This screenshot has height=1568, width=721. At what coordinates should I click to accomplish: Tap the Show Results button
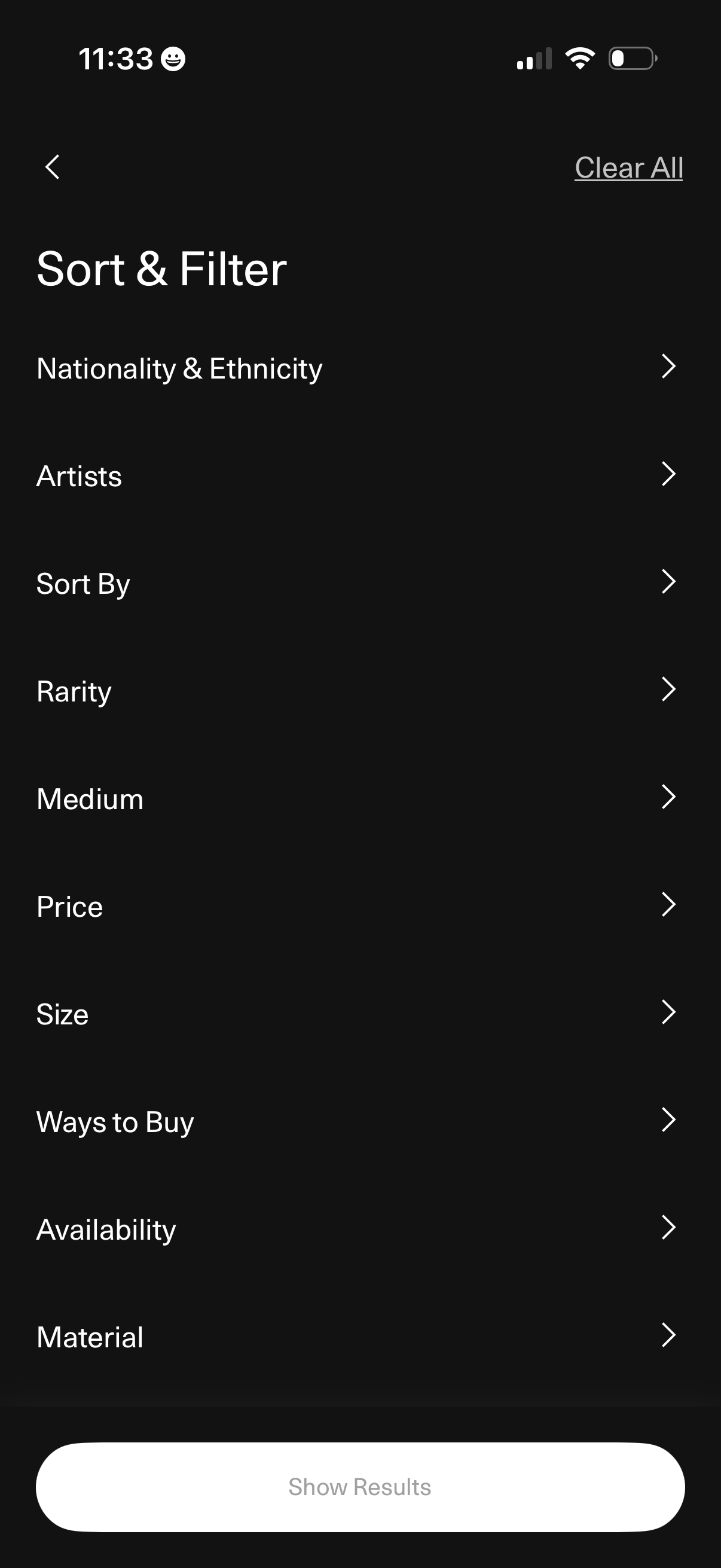pos(360,1487)
